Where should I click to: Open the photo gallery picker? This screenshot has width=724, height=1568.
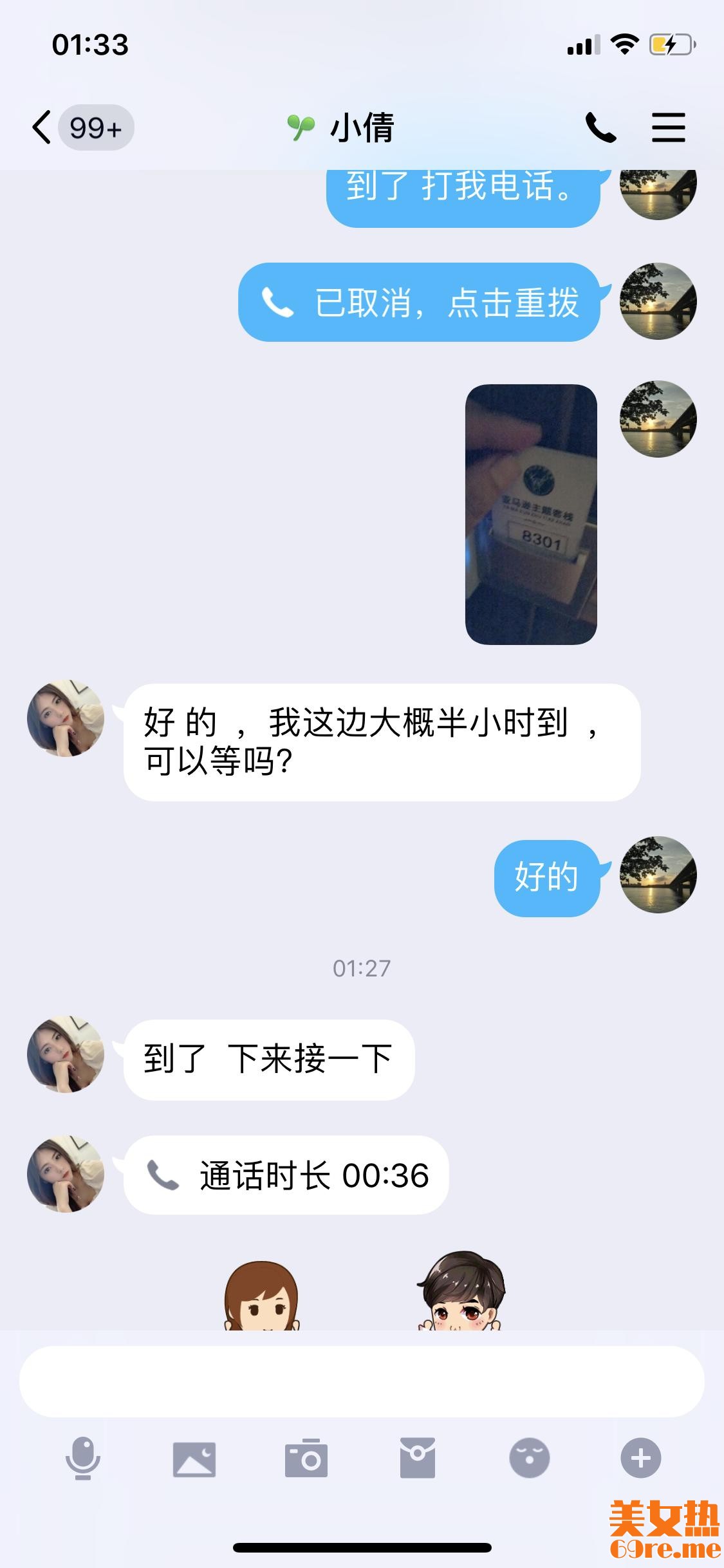click(x=194, y=1459)
